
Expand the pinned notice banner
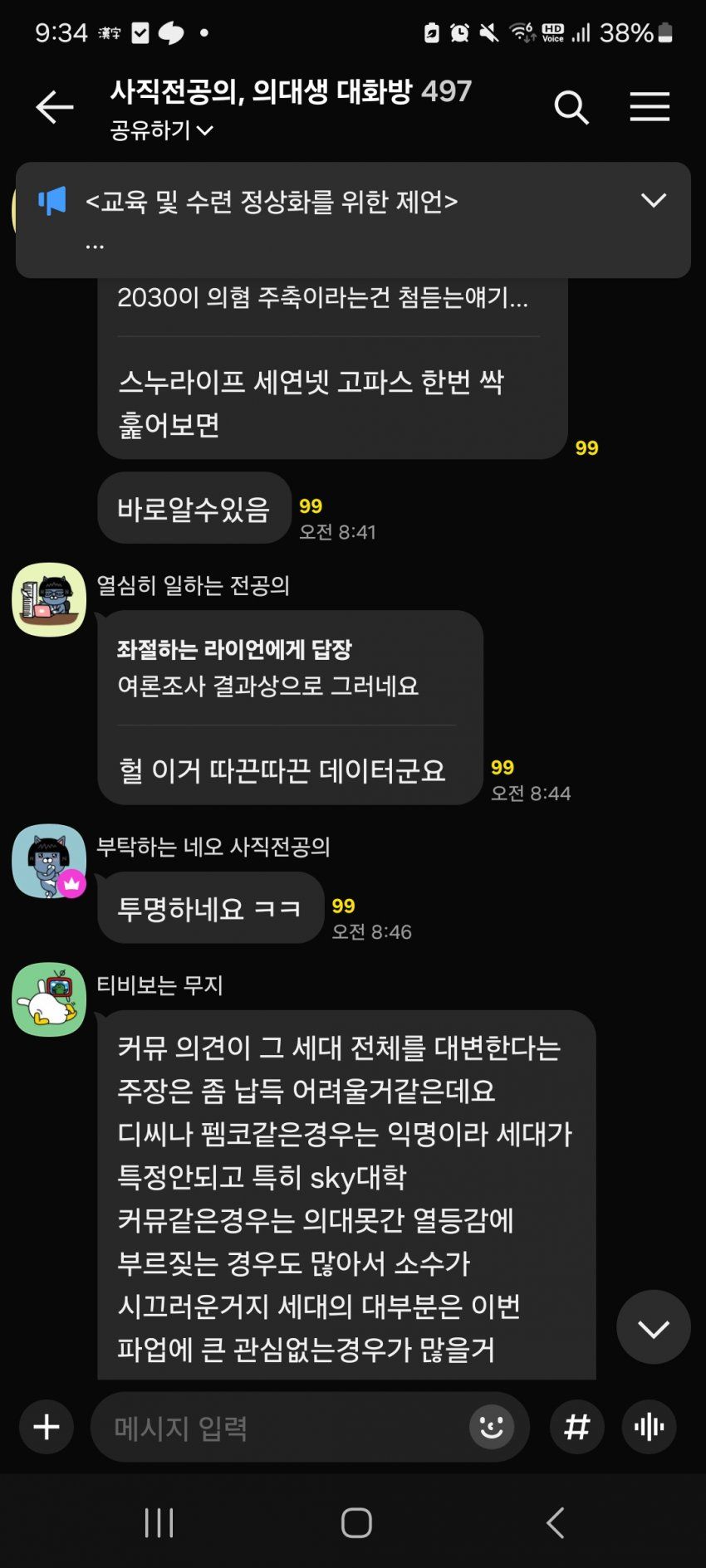click(x=654, y=201)
